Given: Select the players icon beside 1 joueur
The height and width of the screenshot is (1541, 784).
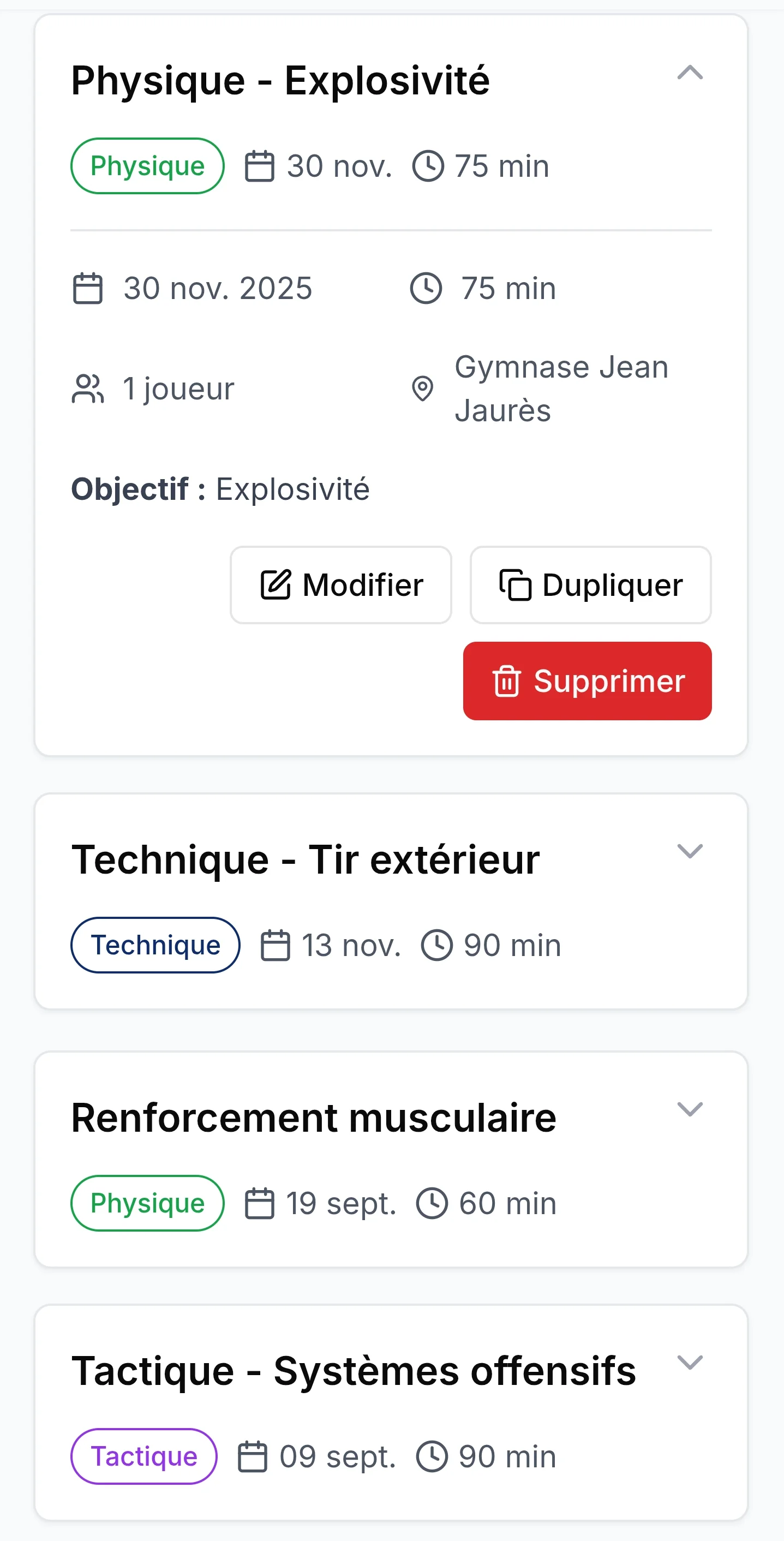Looking at the screenshot, I should coord(87,388).
